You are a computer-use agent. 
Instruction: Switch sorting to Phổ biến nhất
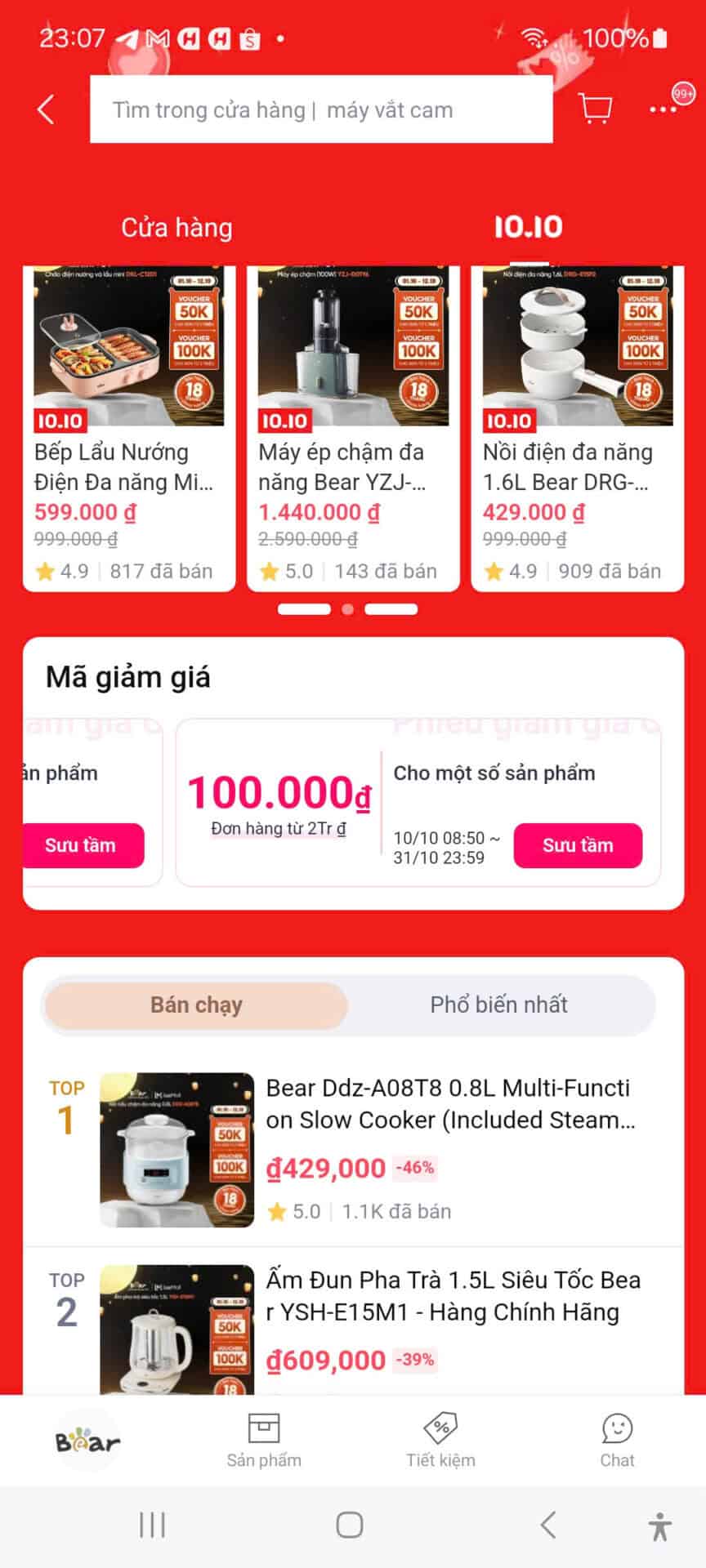point(498,1004)
